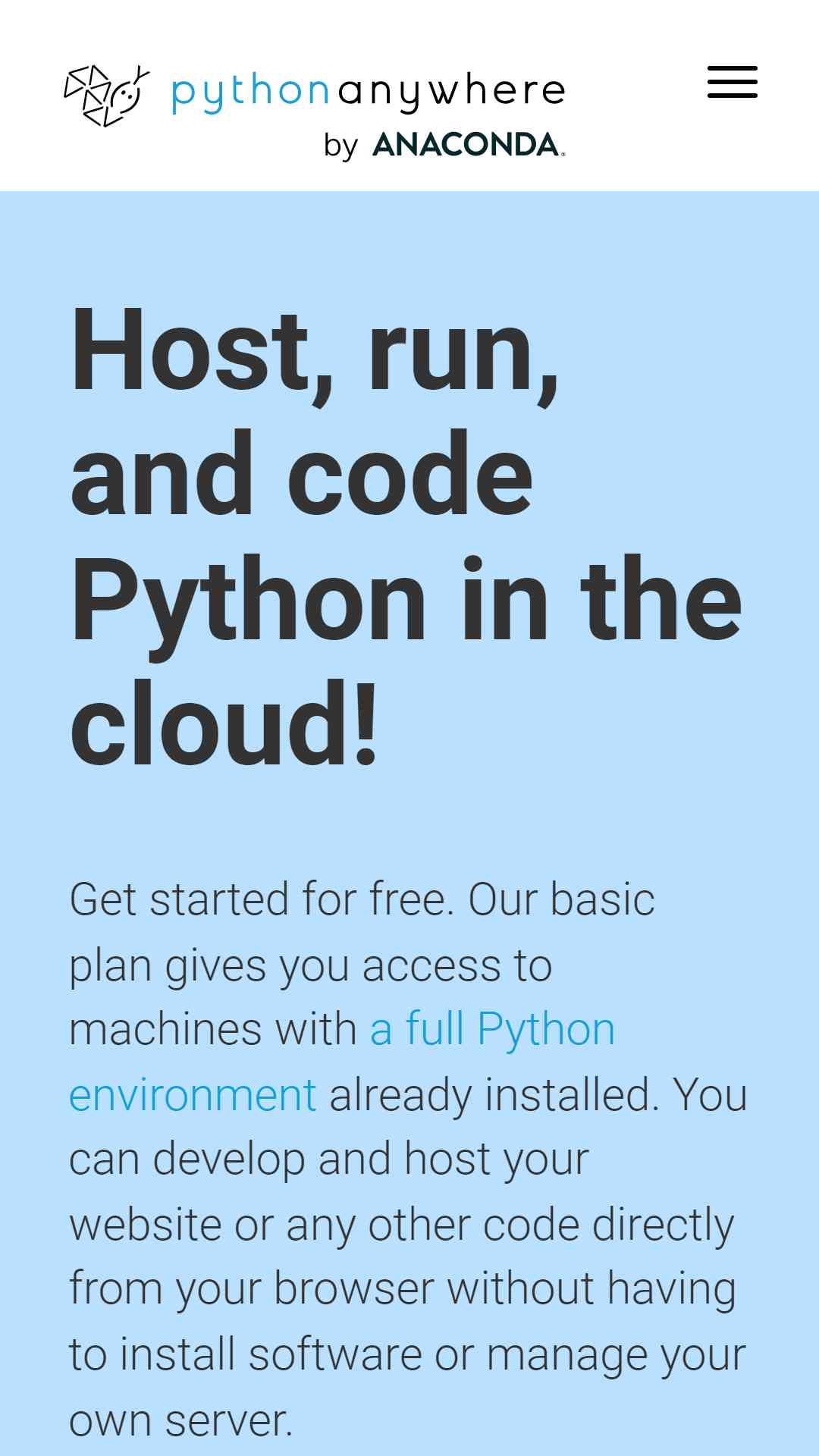Open the PythonAnywhere logo home link

pos(315,112)
